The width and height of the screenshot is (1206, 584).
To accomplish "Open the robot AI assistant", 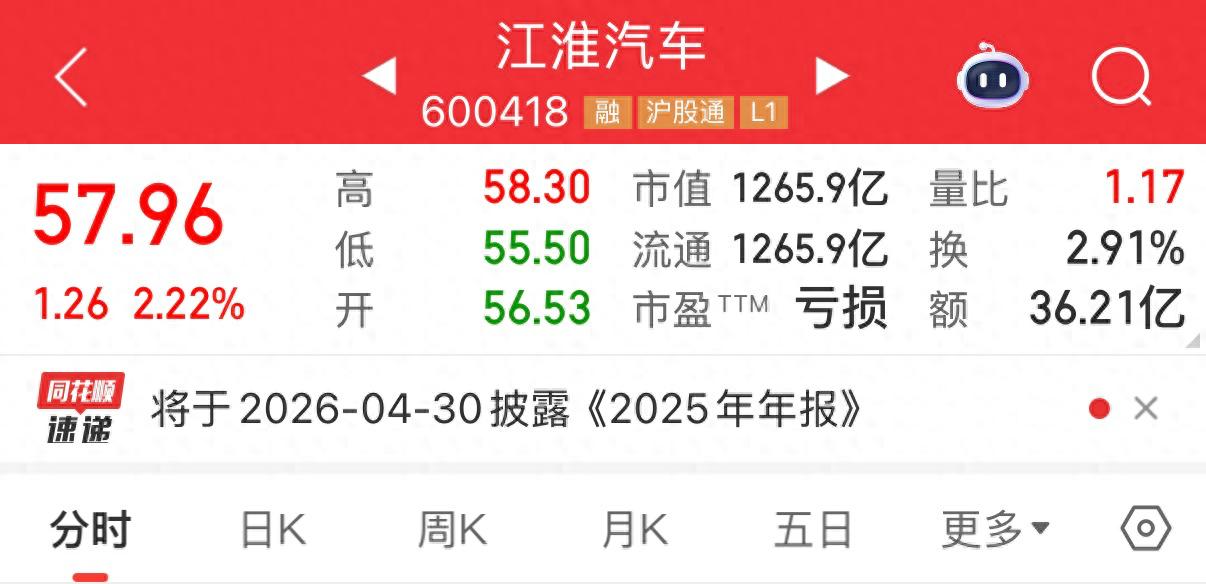I will click(x=993, y=76).
